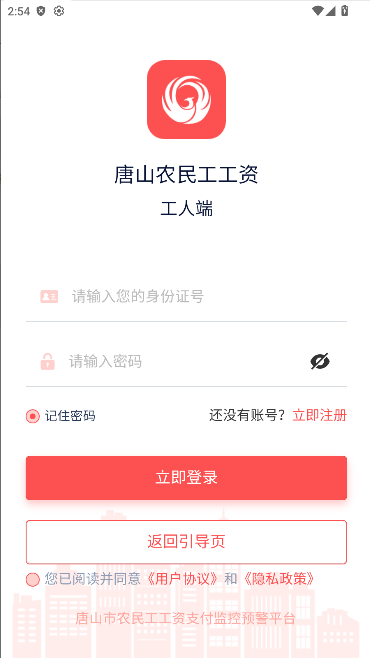Open 立即注册 to register an account
Image resolution: width=370 pixels, height=658 pixels.
[320, 415]
